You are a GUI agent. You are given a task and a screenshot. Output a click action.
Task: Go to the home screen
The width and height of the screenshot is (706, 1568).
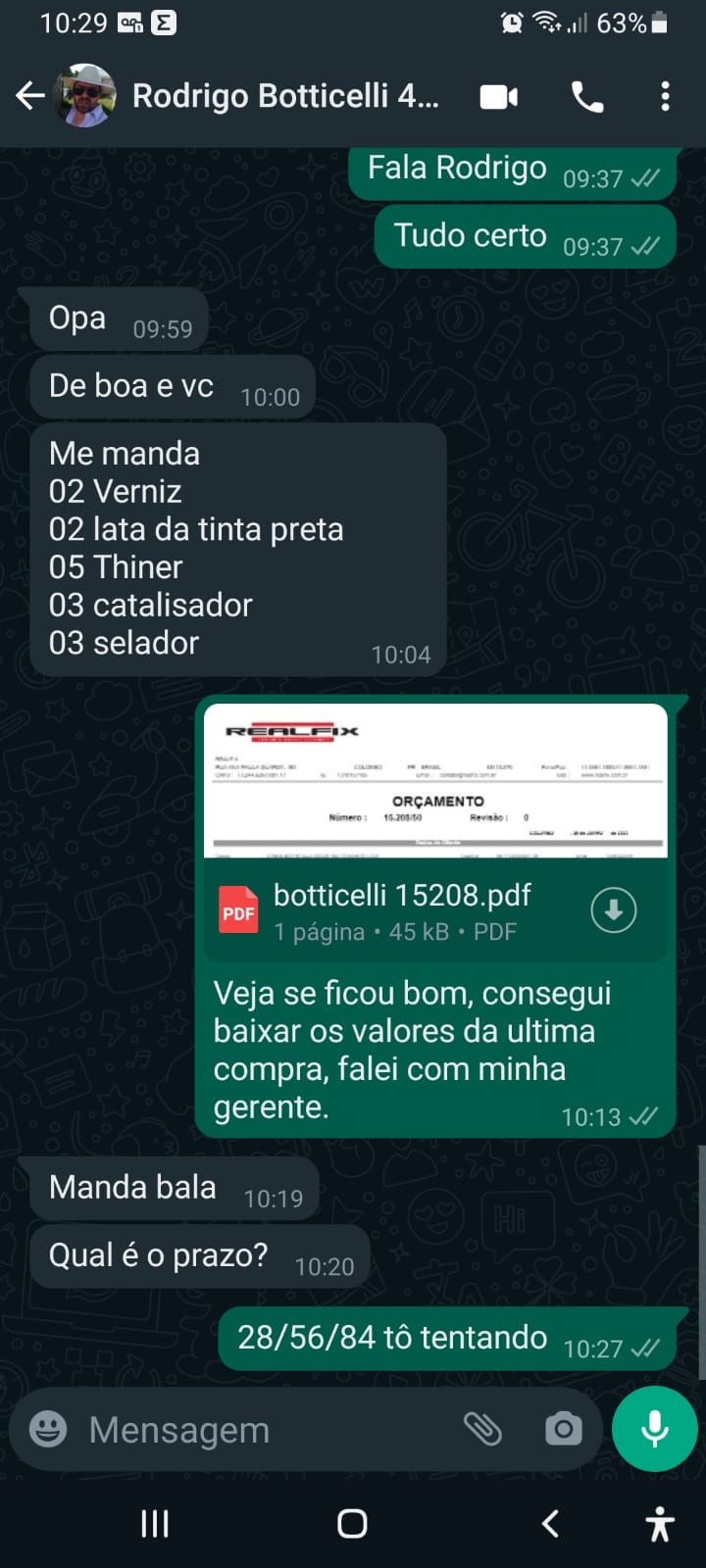pyautogui.click(x=352, y=1523)
